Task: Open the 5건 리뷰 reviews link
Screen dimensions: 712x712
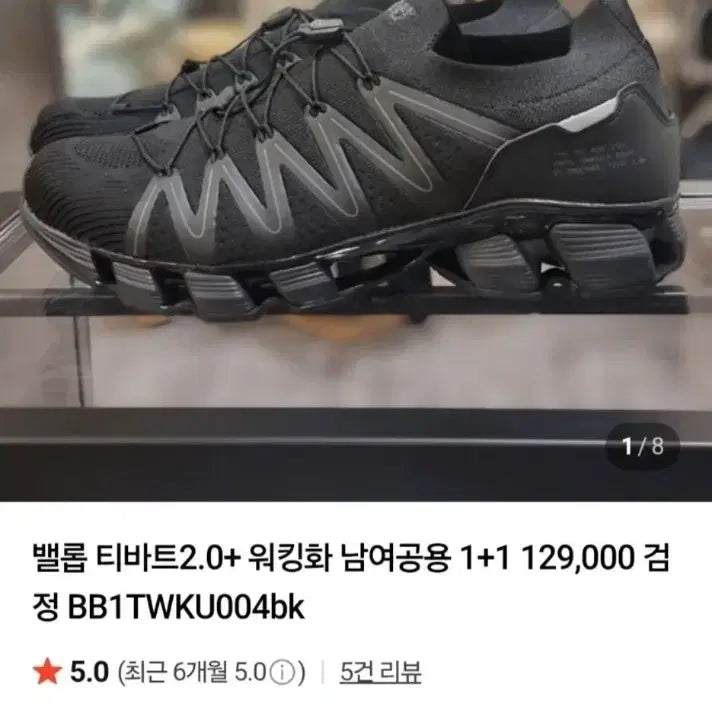Action: point(380,671)
